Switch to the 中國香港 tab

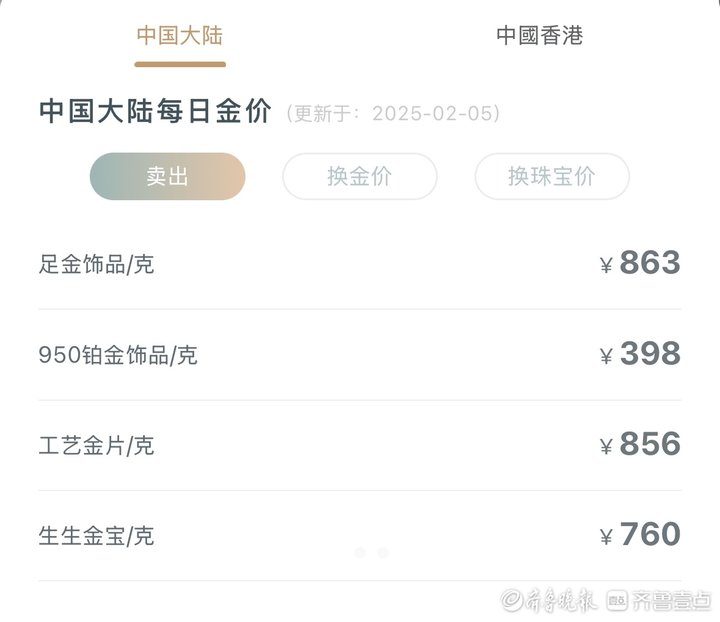click(x=539, y=36)
